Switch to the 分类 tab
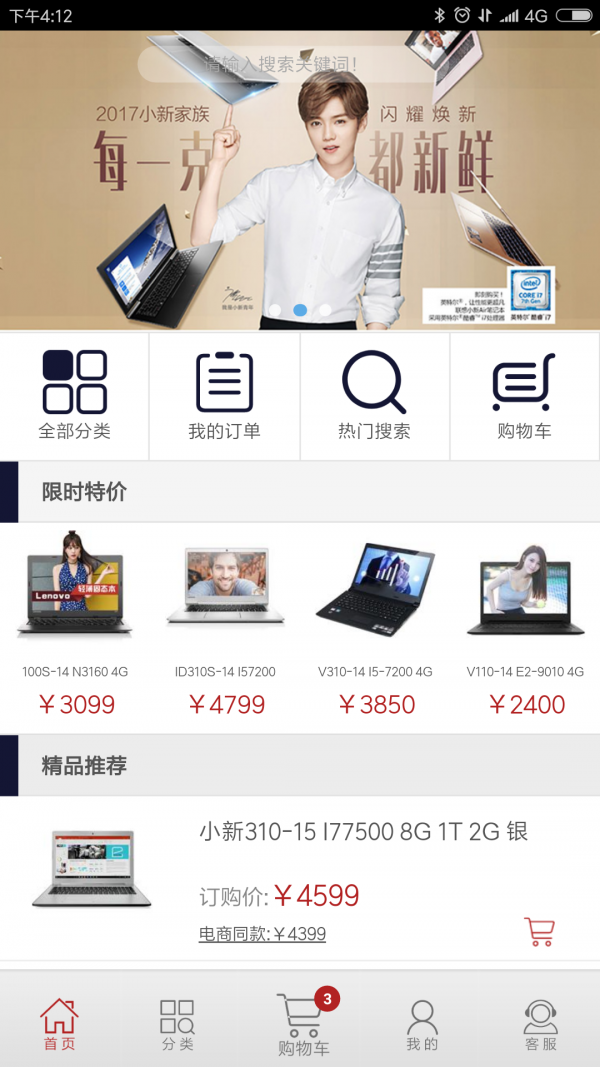 pyautogui.click(x=177, y=1024)
